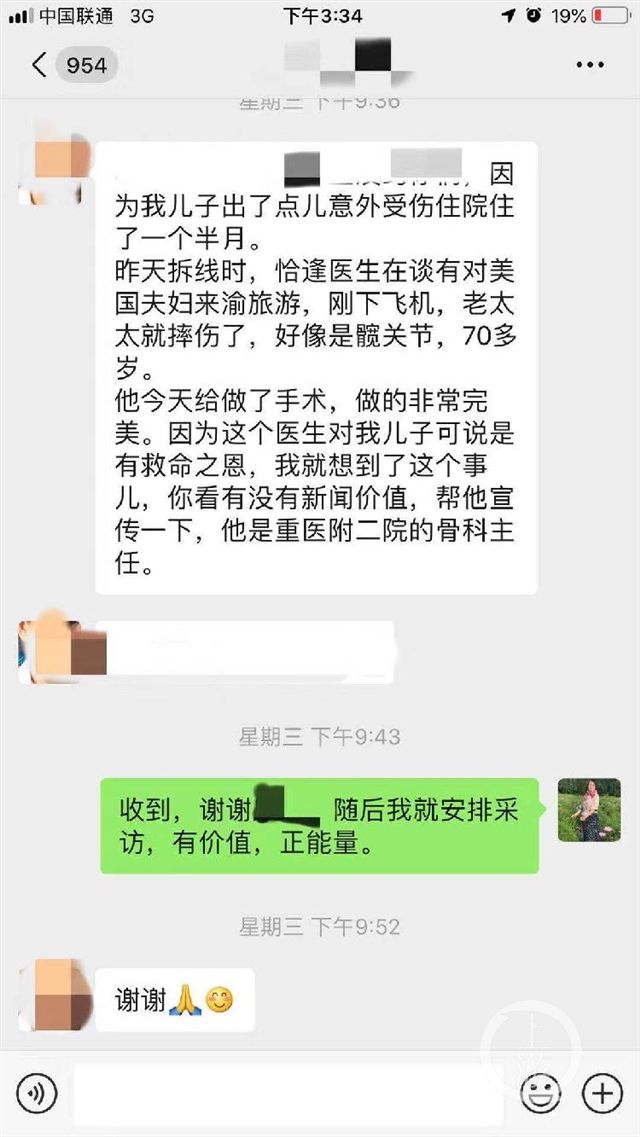Open avatar beside the green reply
The image size is (640, 1137).
589,809
